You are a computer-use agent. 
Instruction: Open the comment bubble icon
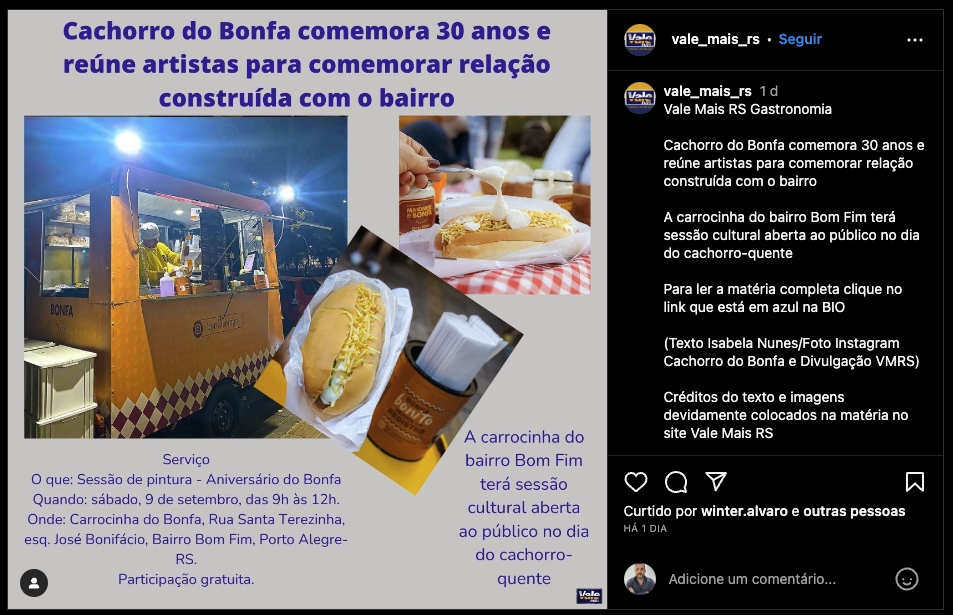(x=676, y=482)
